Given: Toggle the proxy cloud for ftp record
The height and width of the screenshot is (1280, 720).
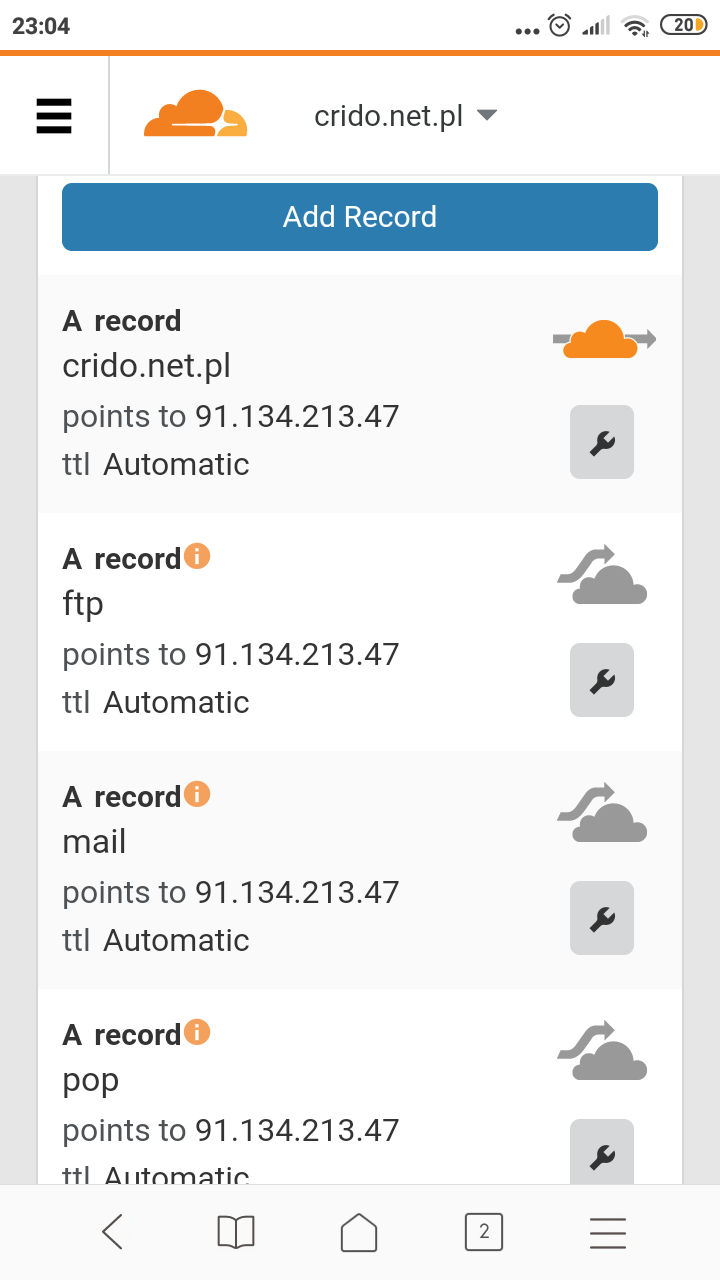Looking at the screenshot, I should [603, 577].
